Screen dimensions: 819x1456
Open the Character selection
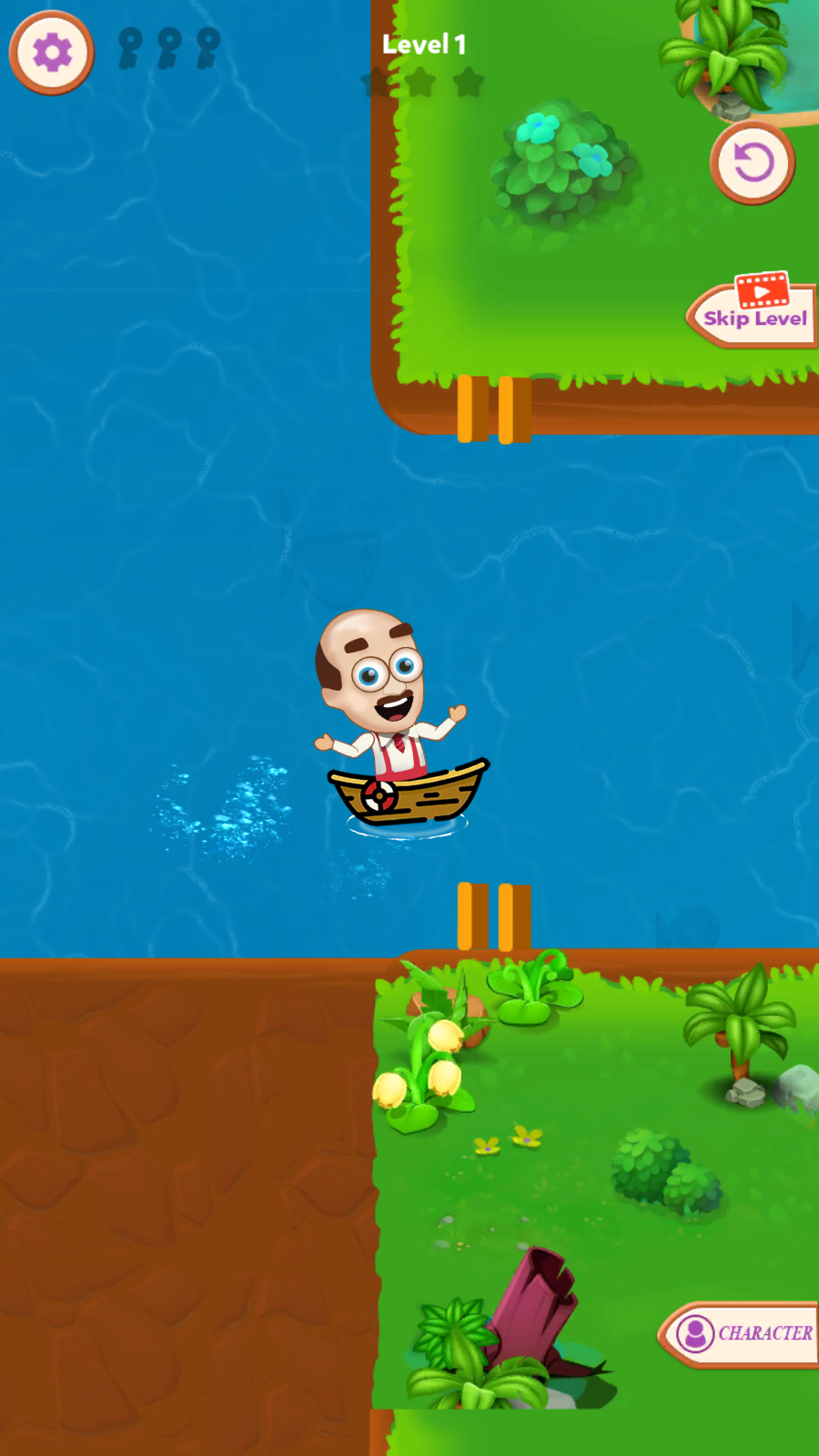coord(741,1334)
